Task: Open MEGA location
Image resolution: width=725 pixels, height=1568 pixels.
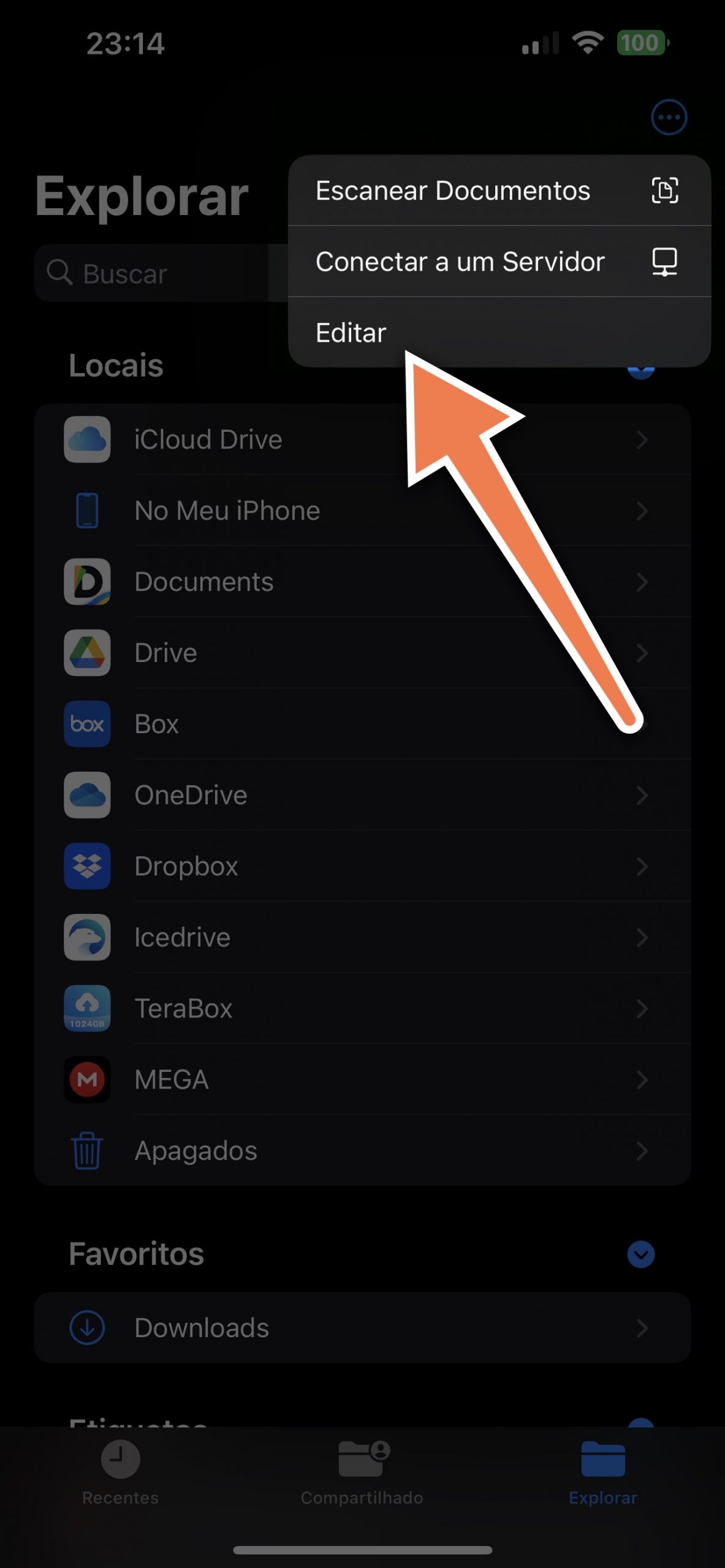Action: (x=362, y=1079)
